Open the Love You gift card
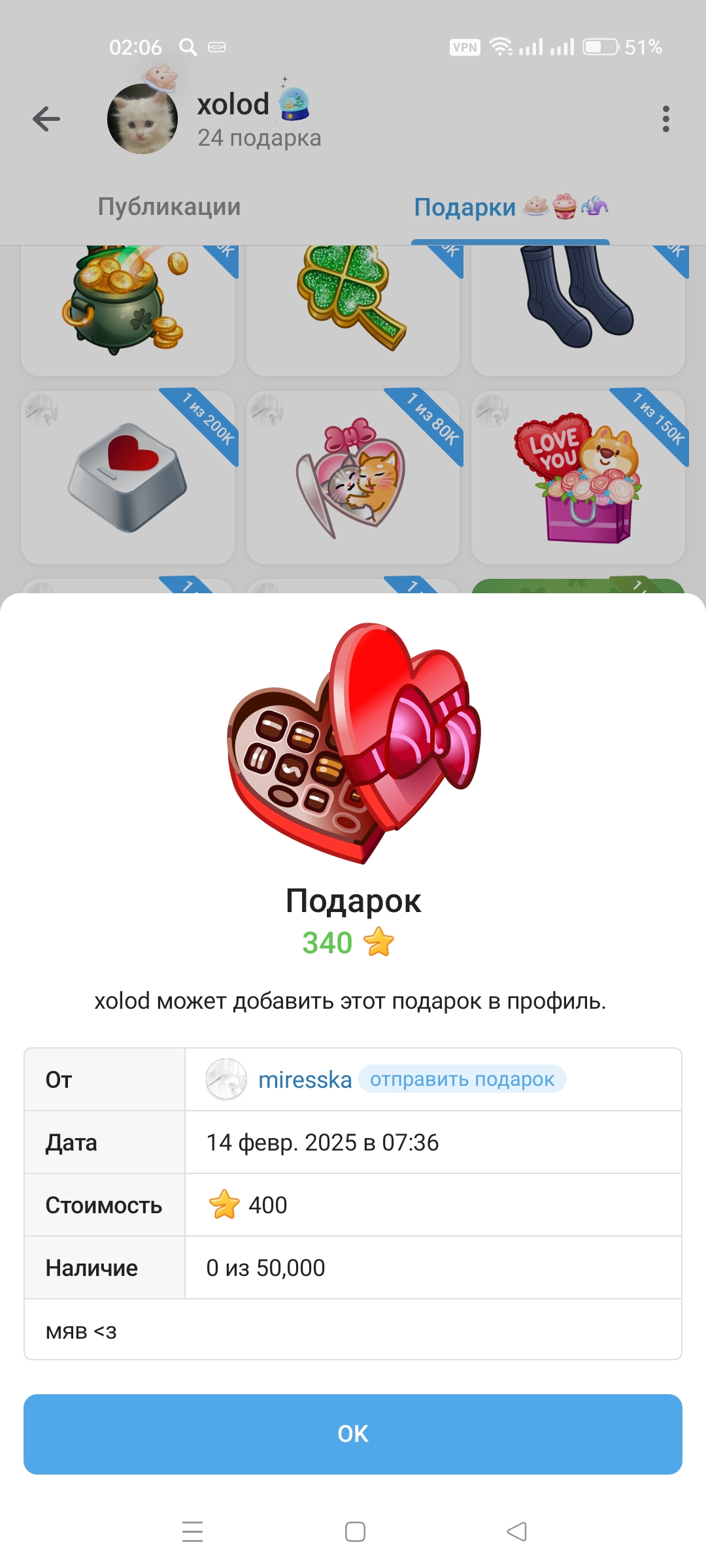Screen dimensions: 706x1568 coord(578,478)
